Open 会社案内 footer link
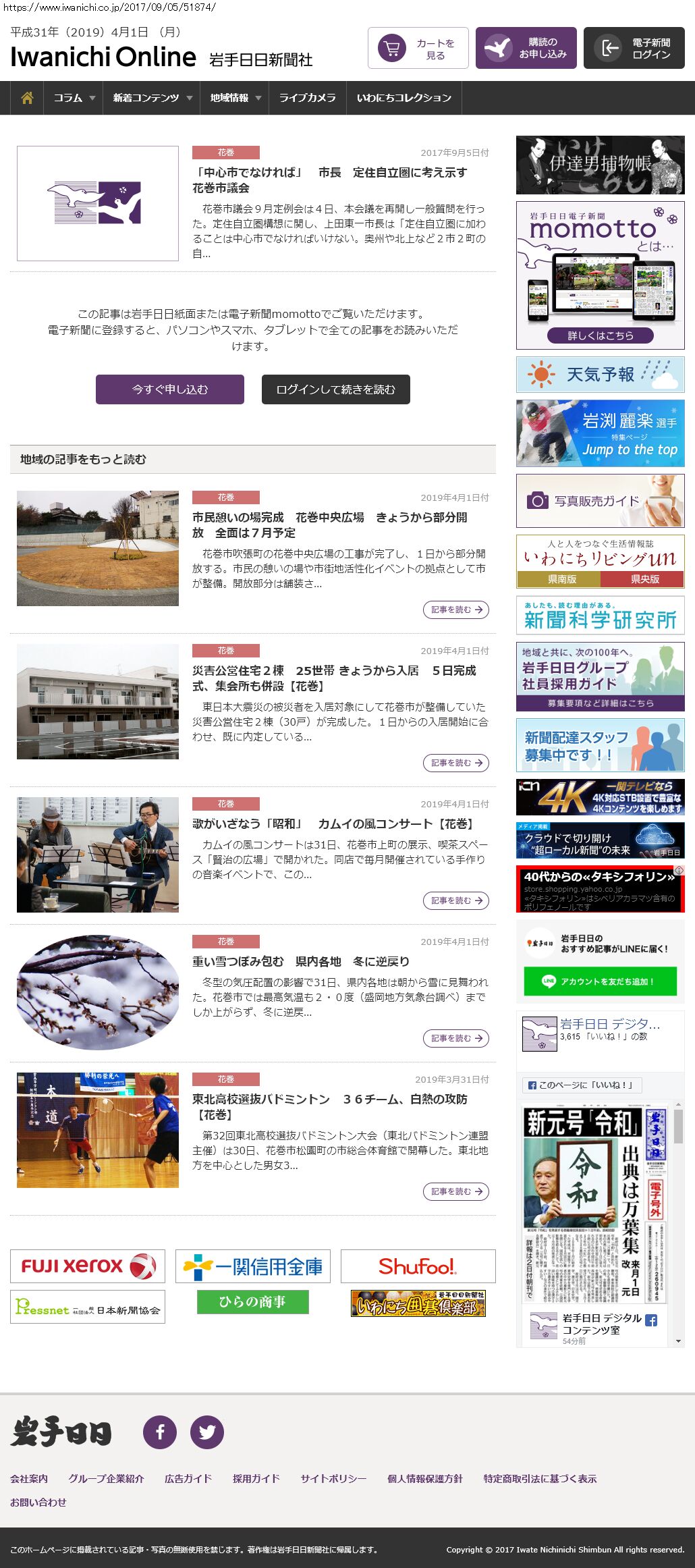695x1568 pixels. point(29,1478)
